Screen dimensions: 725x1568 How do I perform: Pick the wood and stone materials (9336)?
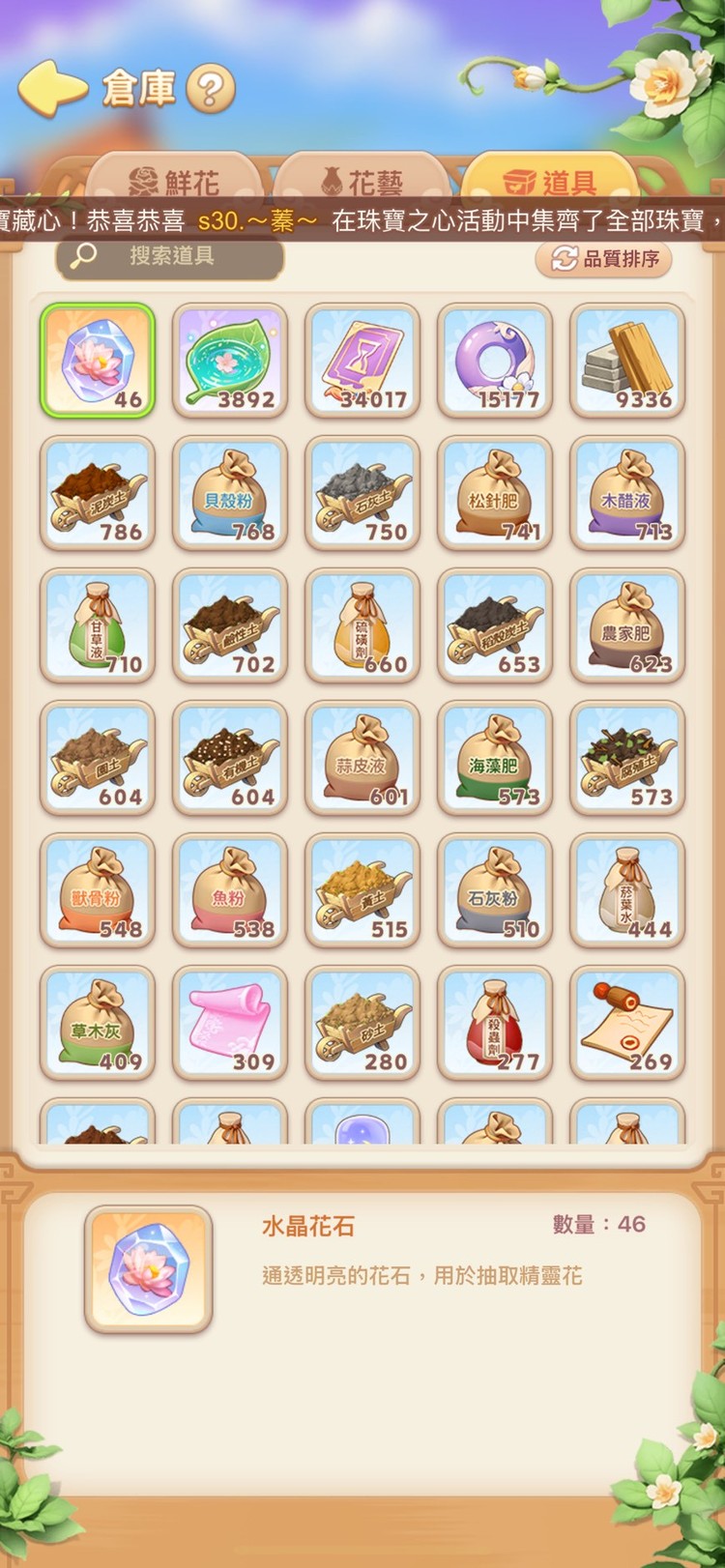tap(626, 361)
